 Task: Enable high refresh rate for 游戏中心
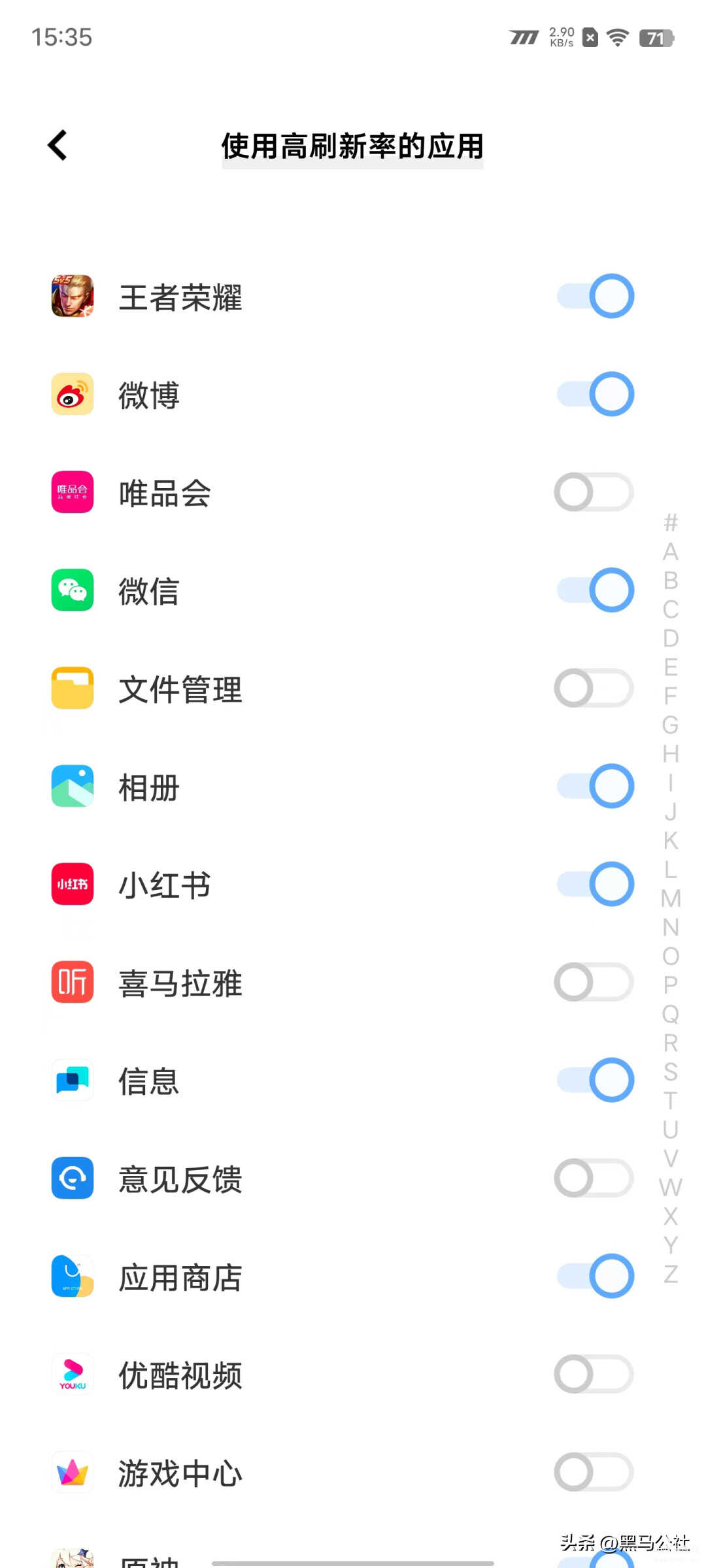click(594, 1472)
